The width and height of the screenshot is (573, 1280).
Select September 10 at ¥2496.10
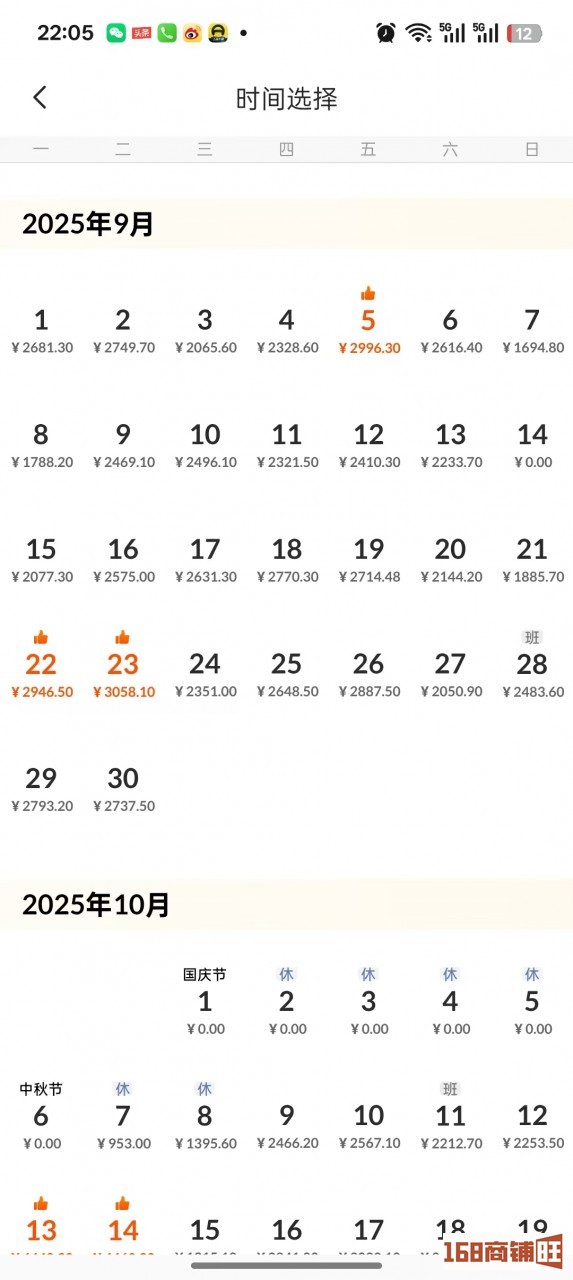205,445
